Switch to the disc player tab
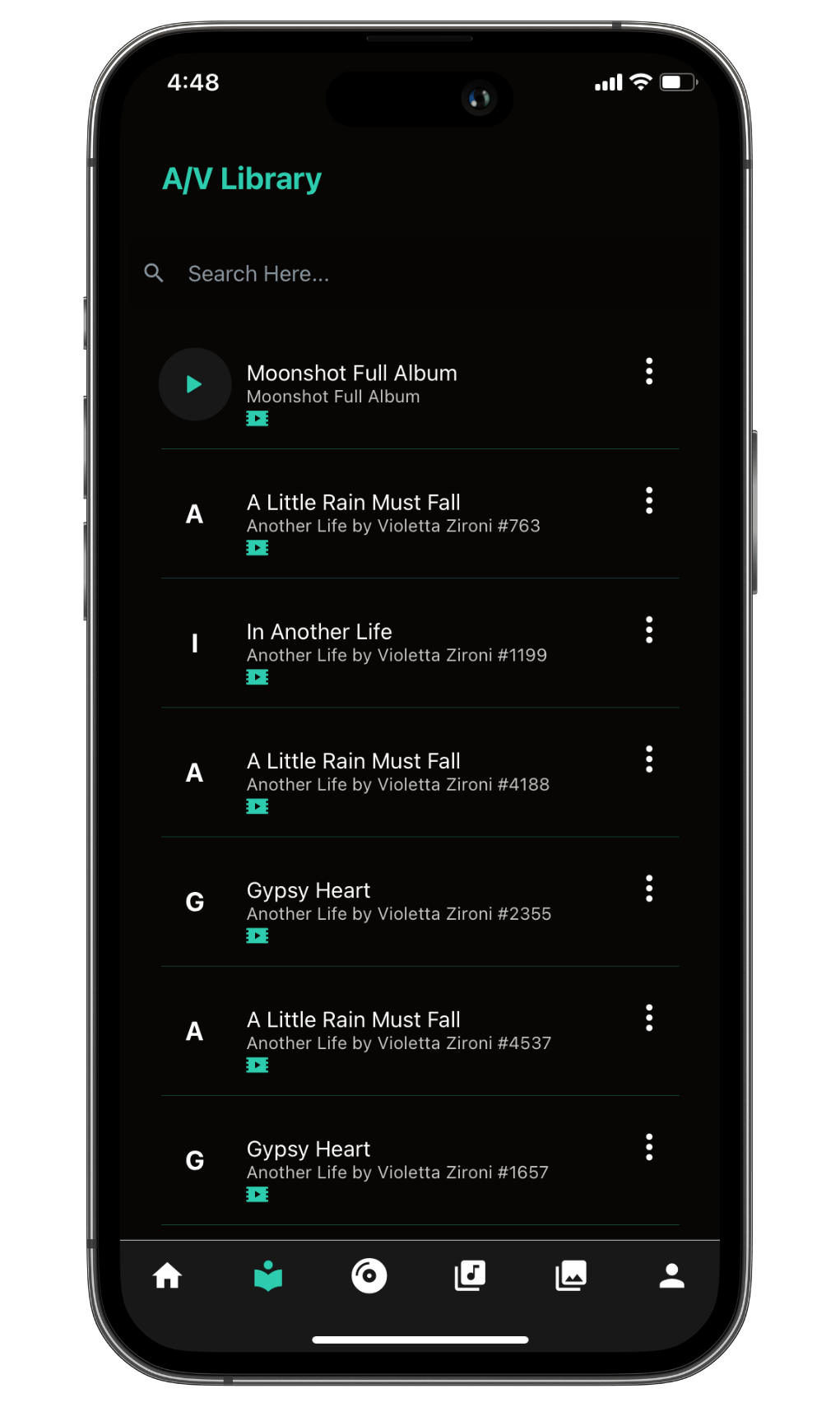 coord(369,1276)
